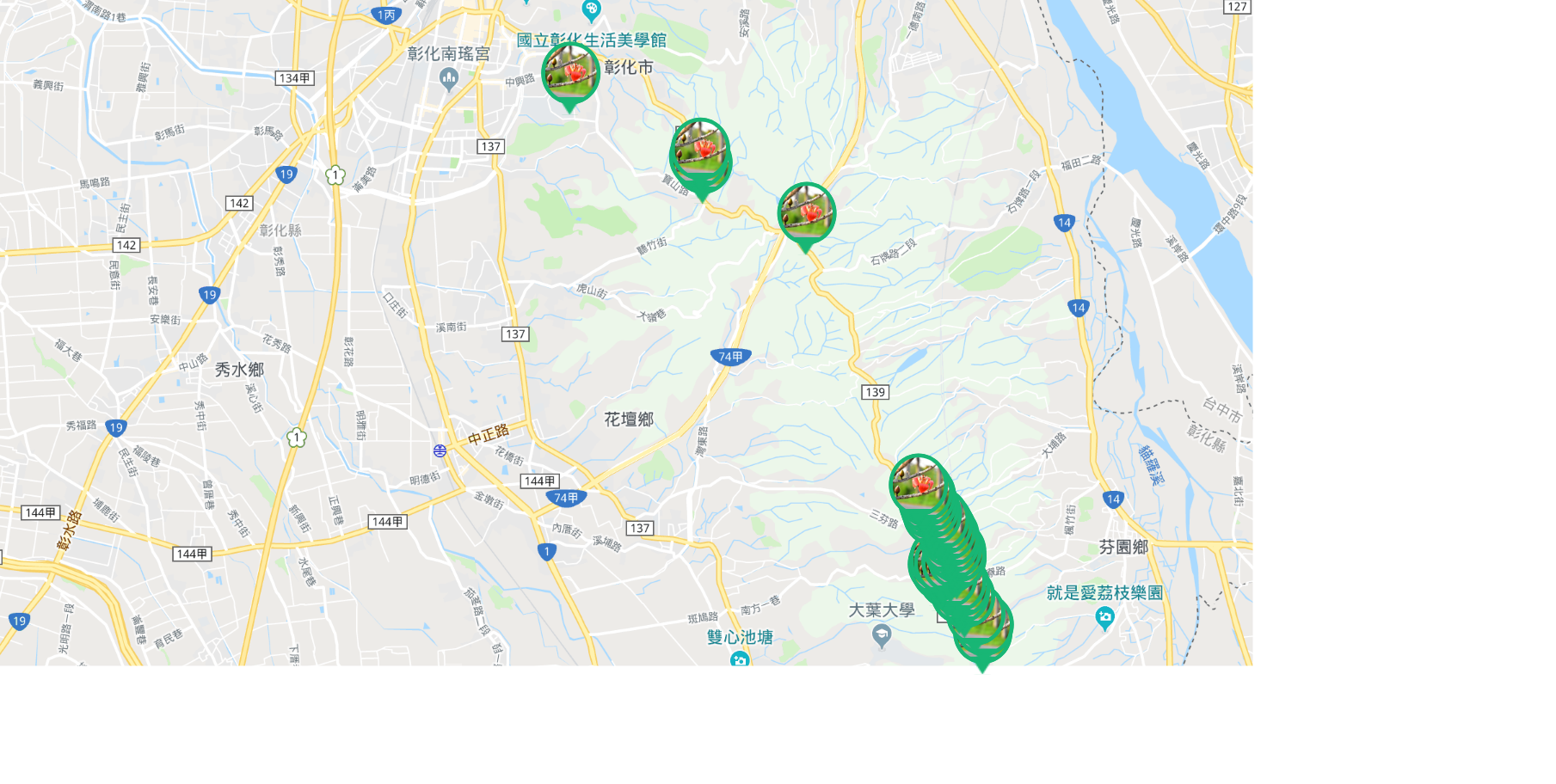Open 雙心池塘 photo spot pin
The height and width of the screenshot is (784, 1556).
(x=739, y=658)
